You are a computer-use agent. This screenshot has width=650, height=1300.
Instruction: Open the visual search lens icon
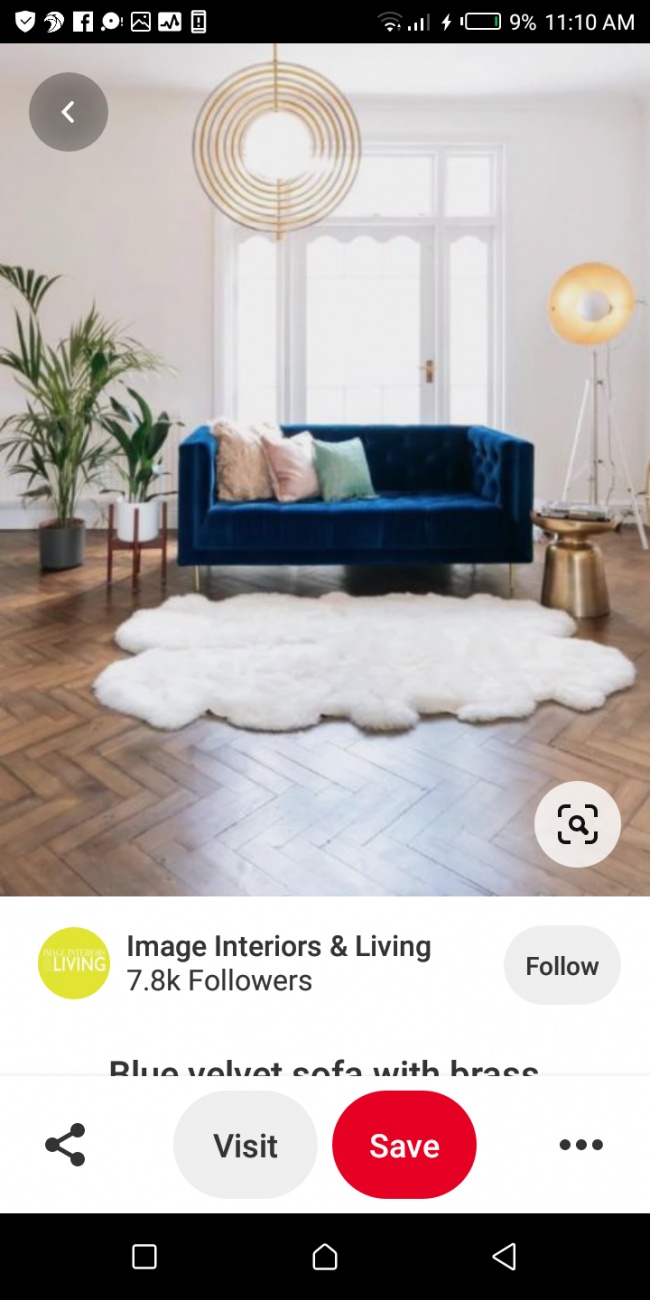(577, 824)
